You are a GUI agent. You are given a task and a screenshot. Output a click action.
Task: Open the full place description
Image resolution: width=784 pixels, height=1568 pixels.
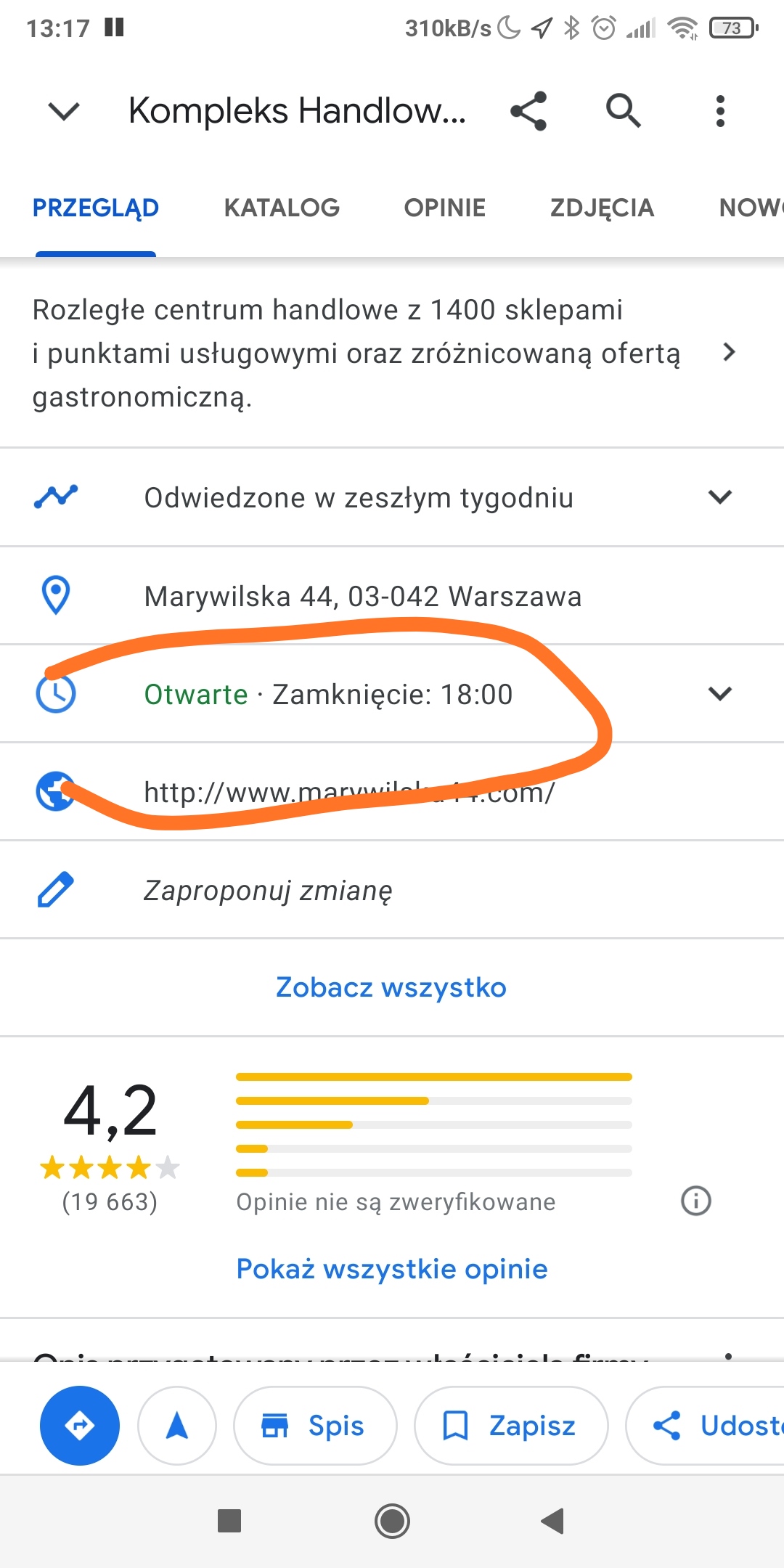tap(729, 353)
